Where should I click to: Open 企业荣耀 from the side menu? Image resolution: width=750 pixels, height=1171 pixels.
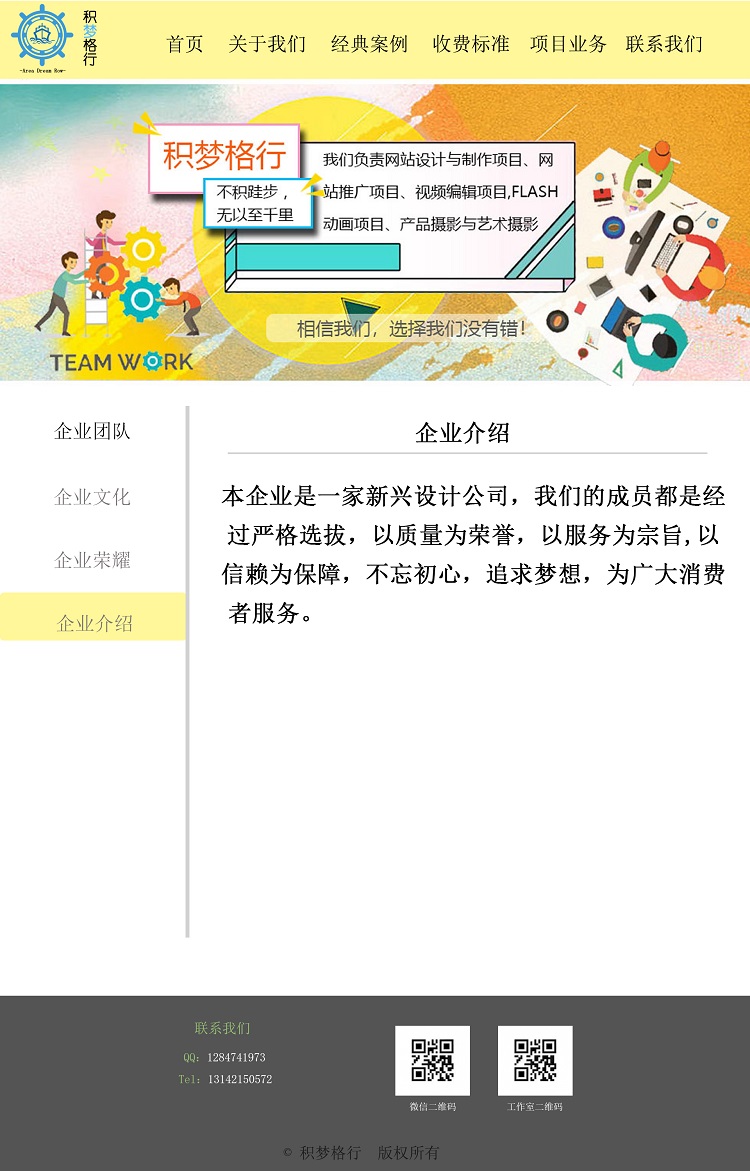coord(92,560)
